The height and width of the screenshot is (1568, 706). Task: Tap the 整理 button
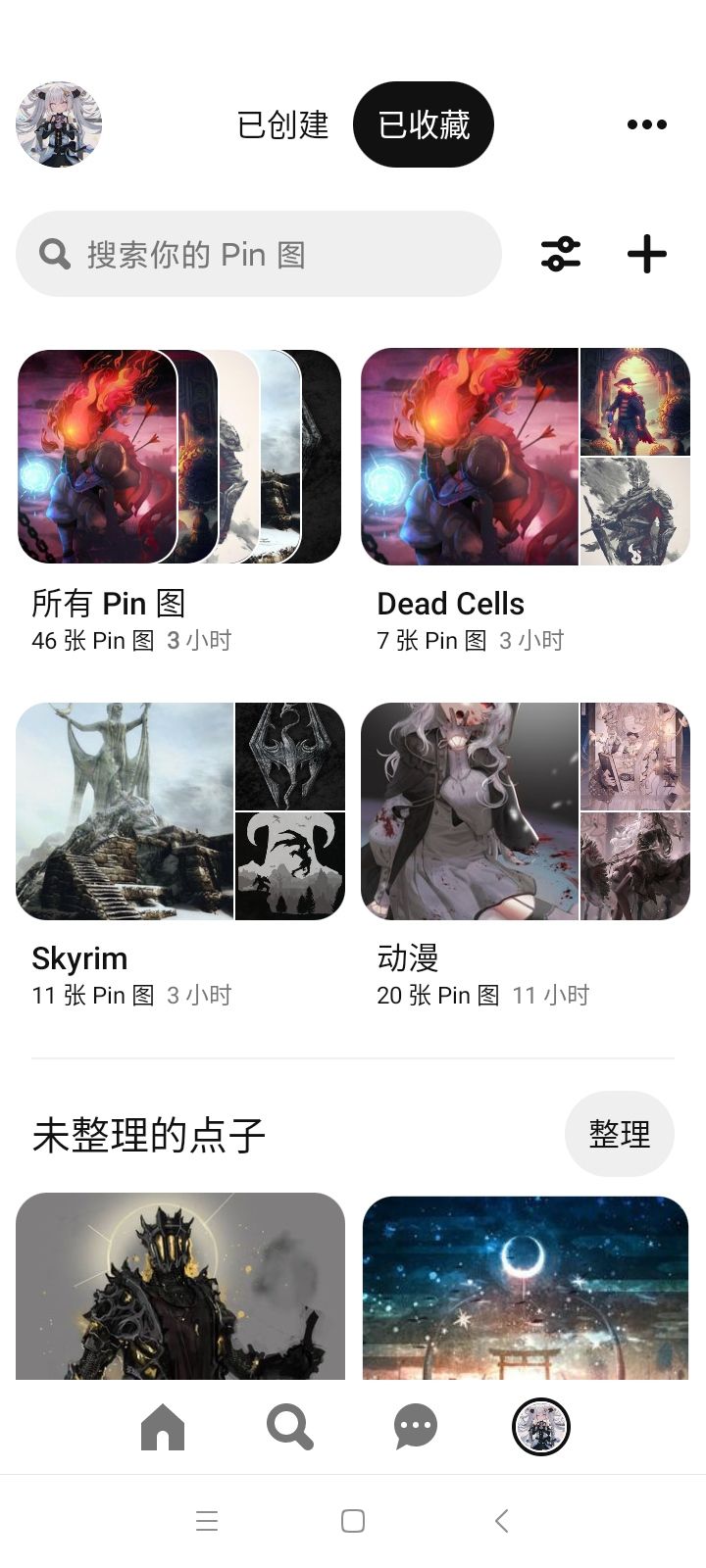619,1134
